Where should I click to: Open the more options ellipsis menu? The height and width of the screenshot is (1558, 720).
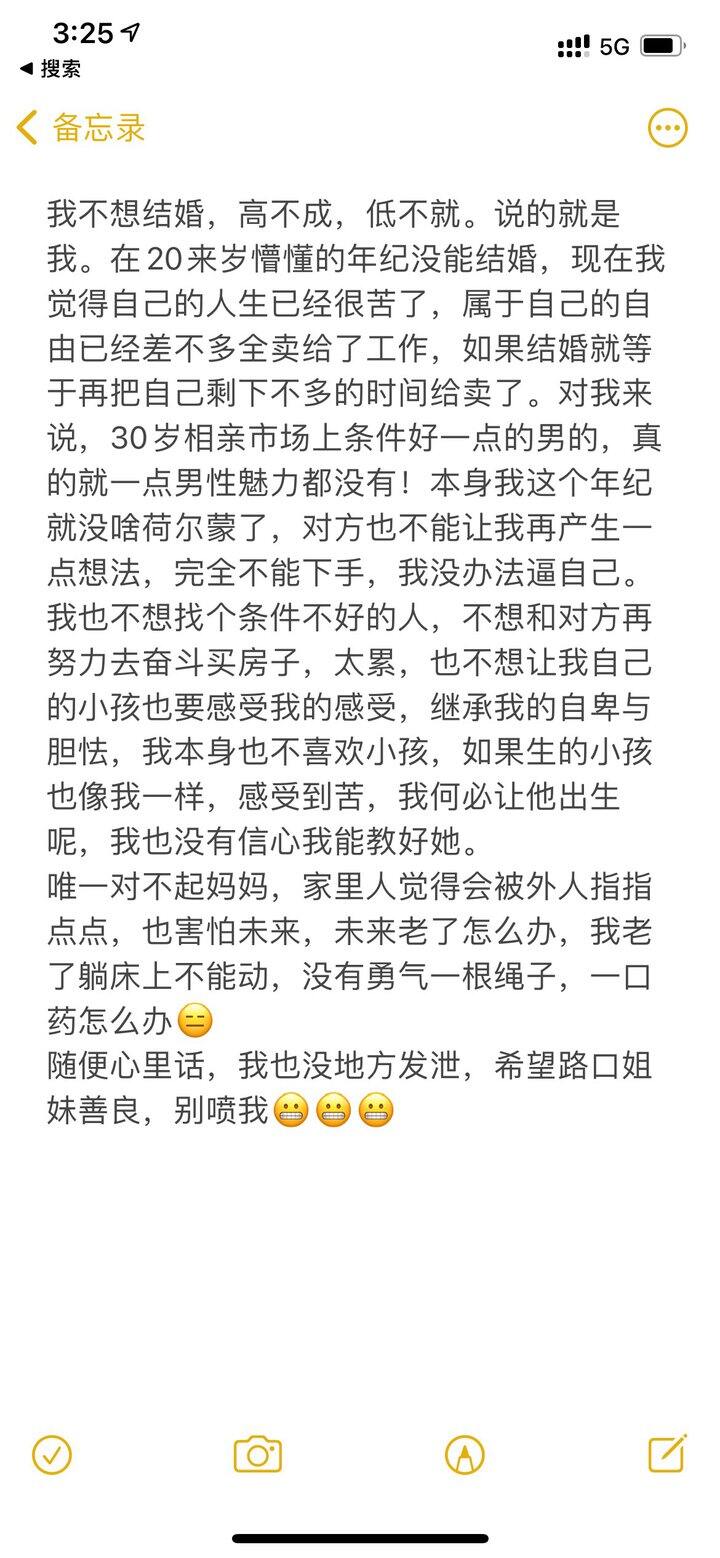click(667, 128)
